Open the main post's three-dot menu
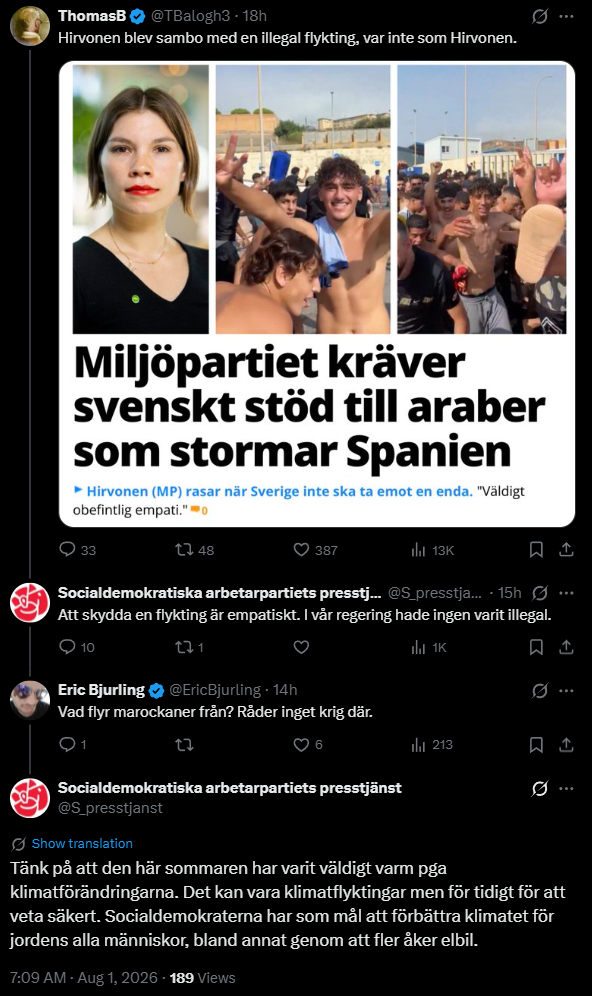The height and width of the screenshot is (996, 592). 566,788
